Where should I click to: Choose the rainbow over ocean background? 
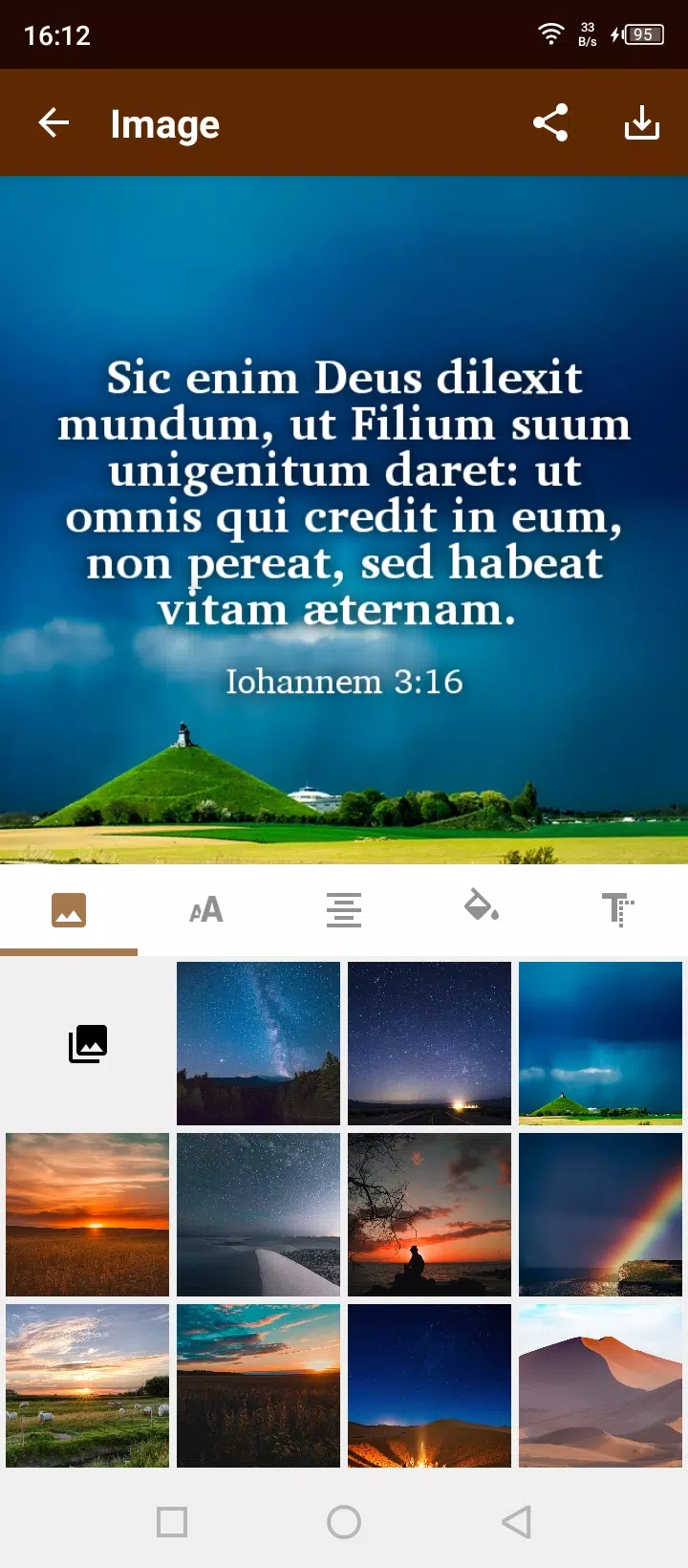point(600,1214)
